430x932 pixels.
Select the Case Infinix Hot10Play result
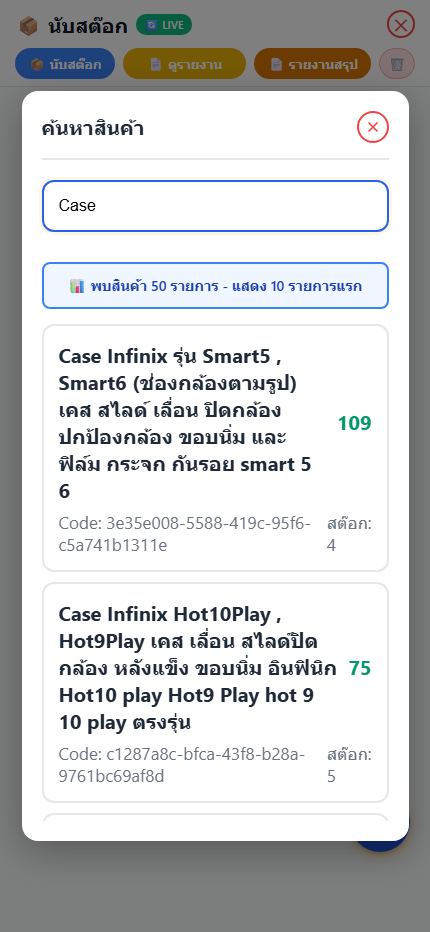[x=215, y=692]
